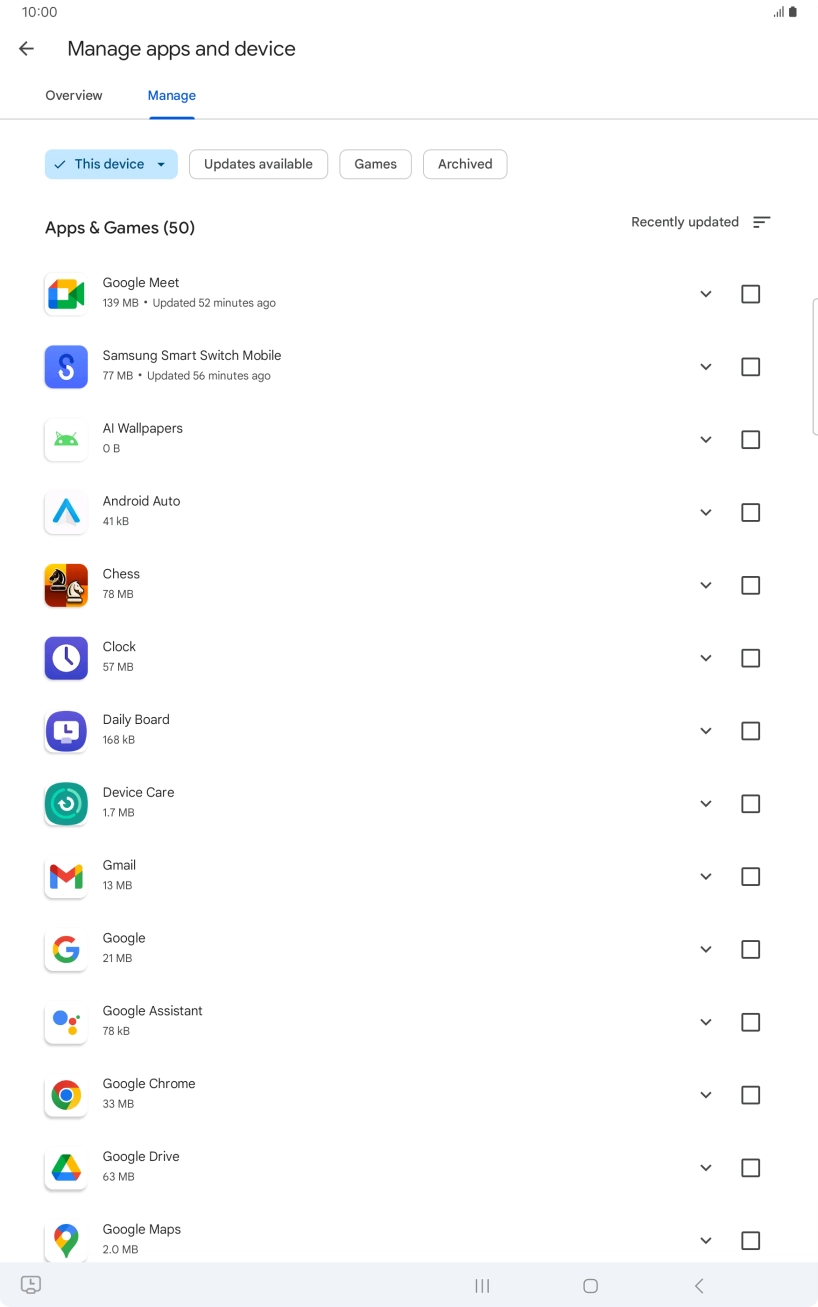The image size is (818, 1307).
Task: Open the Recently updated sort options
Action: 700,222
